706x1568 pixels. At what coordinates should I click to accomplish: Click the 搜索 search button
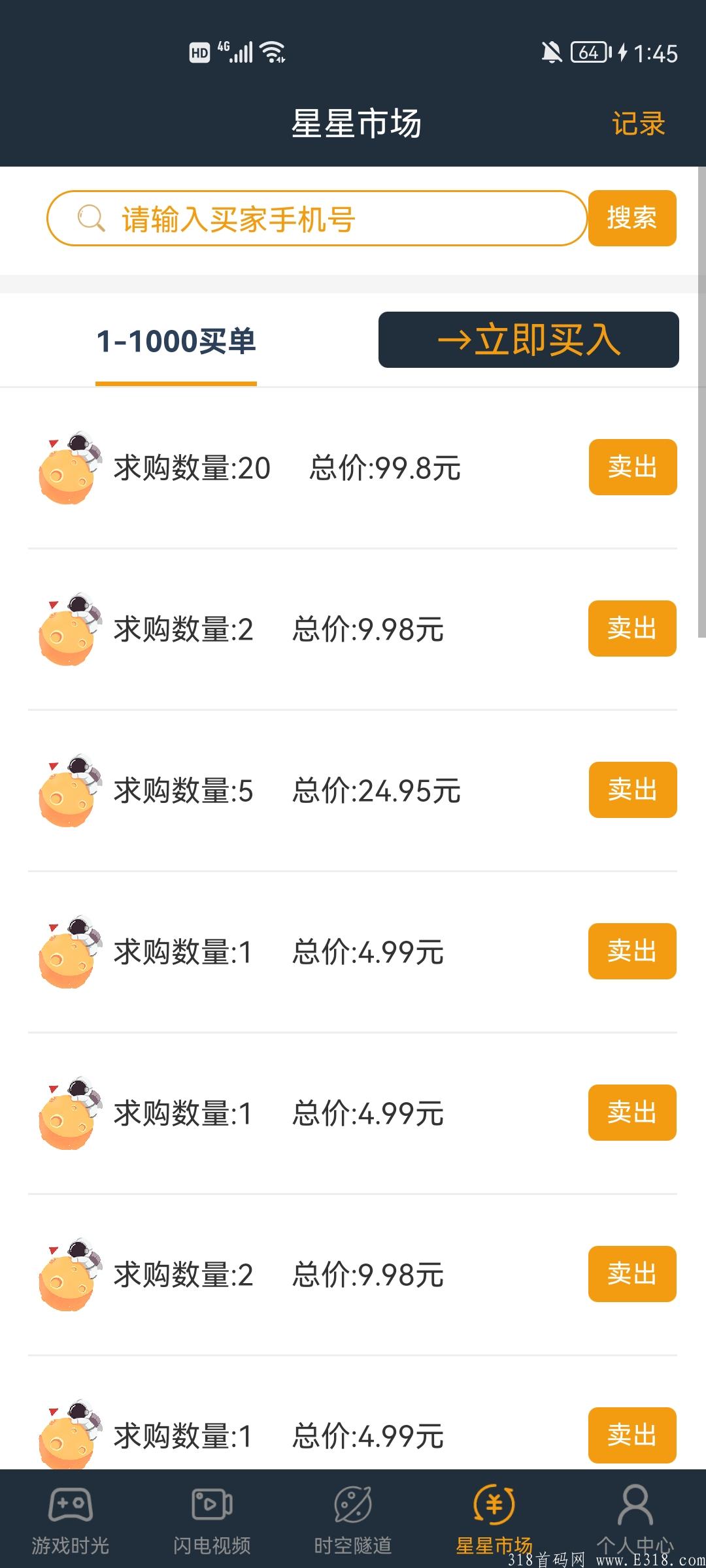[632, 218]
